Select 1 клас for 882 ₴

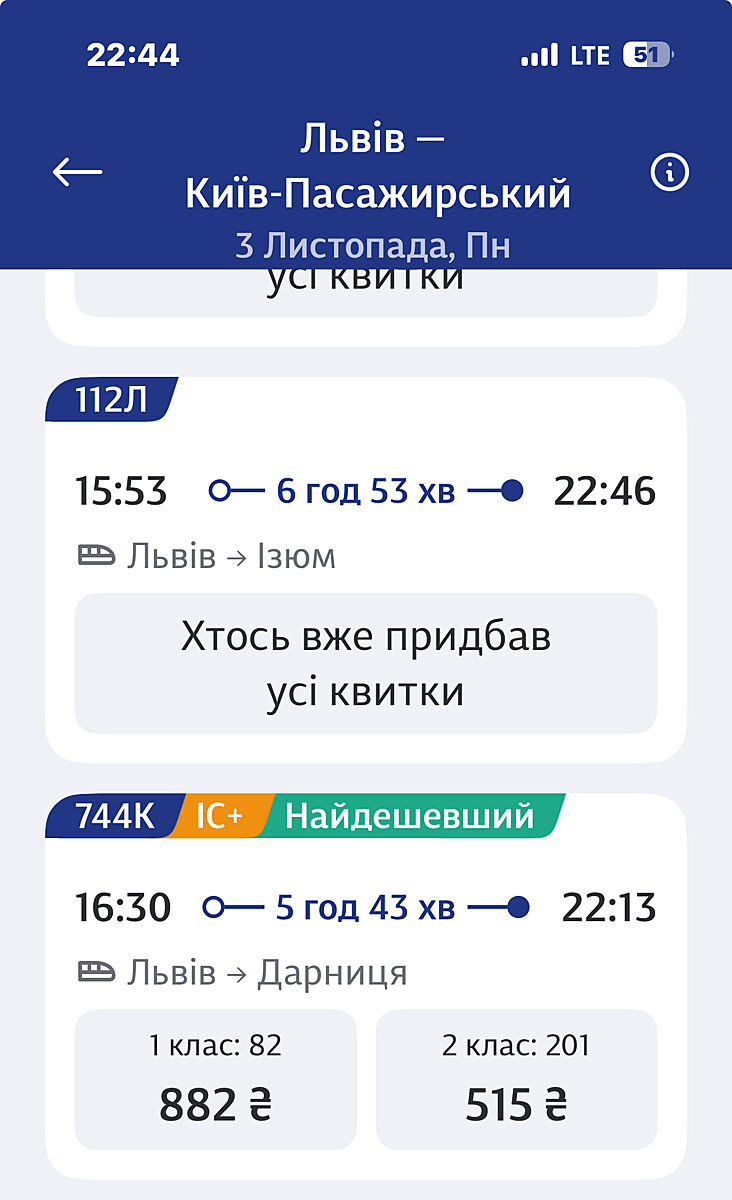coord(215,1079)
